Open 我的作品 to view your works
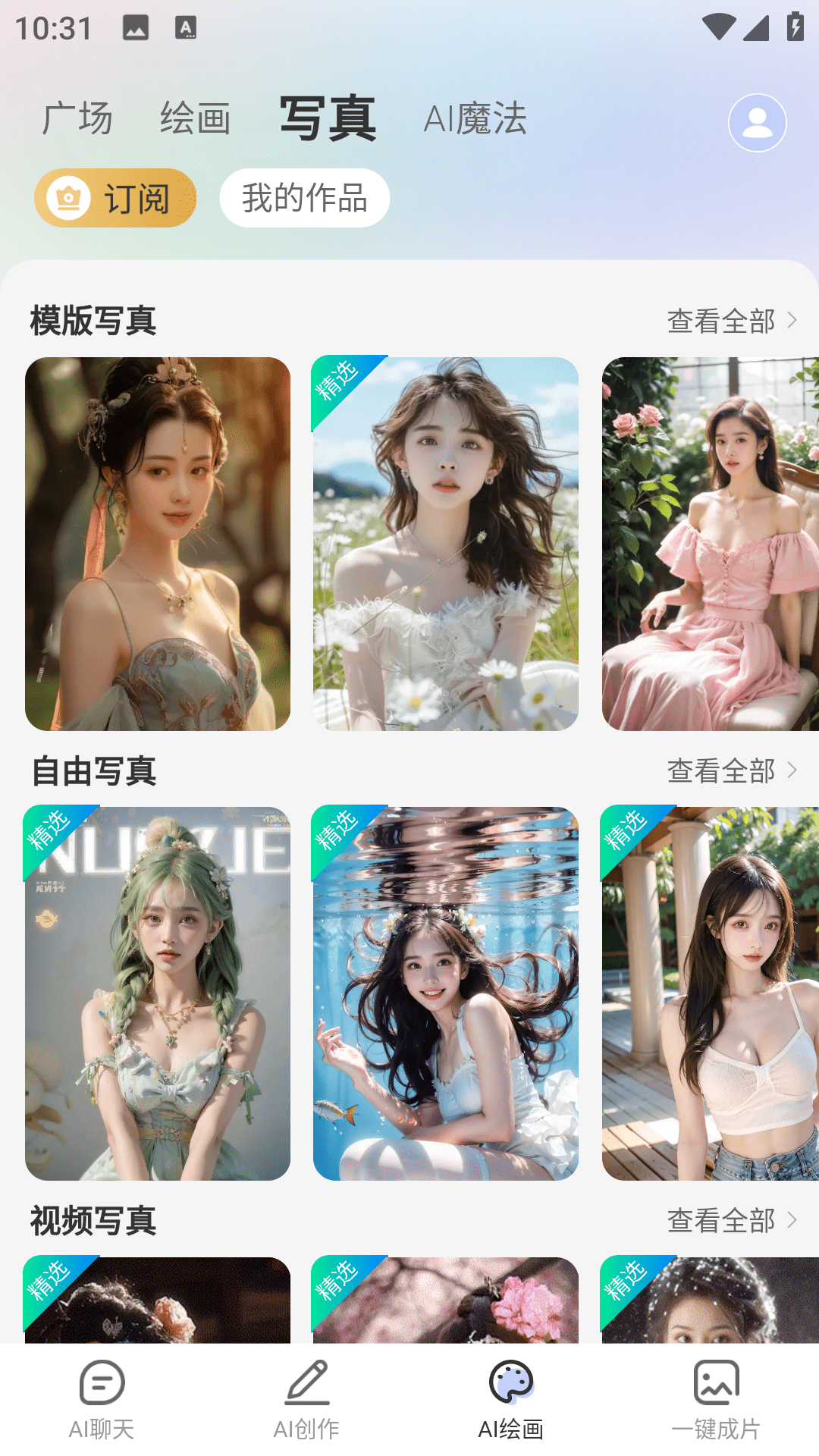The image size is (819, 1456). pos(304,197)
